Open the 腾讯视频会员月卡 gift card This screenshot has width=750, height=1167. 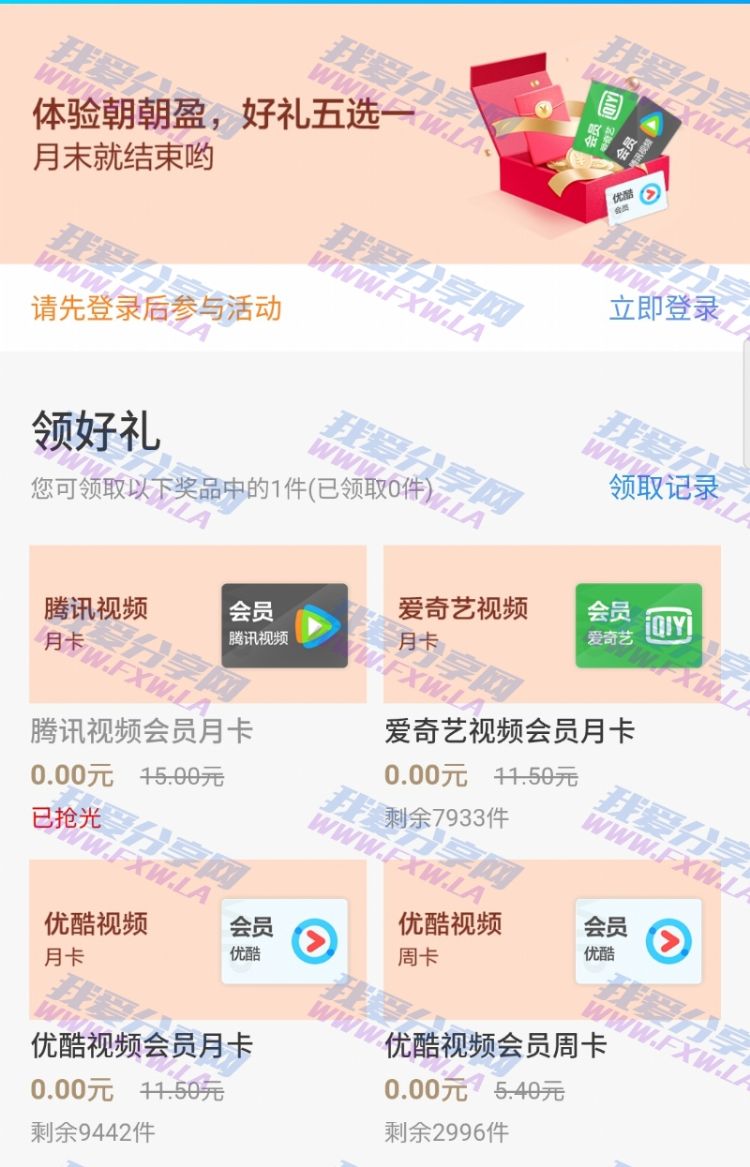198,625
